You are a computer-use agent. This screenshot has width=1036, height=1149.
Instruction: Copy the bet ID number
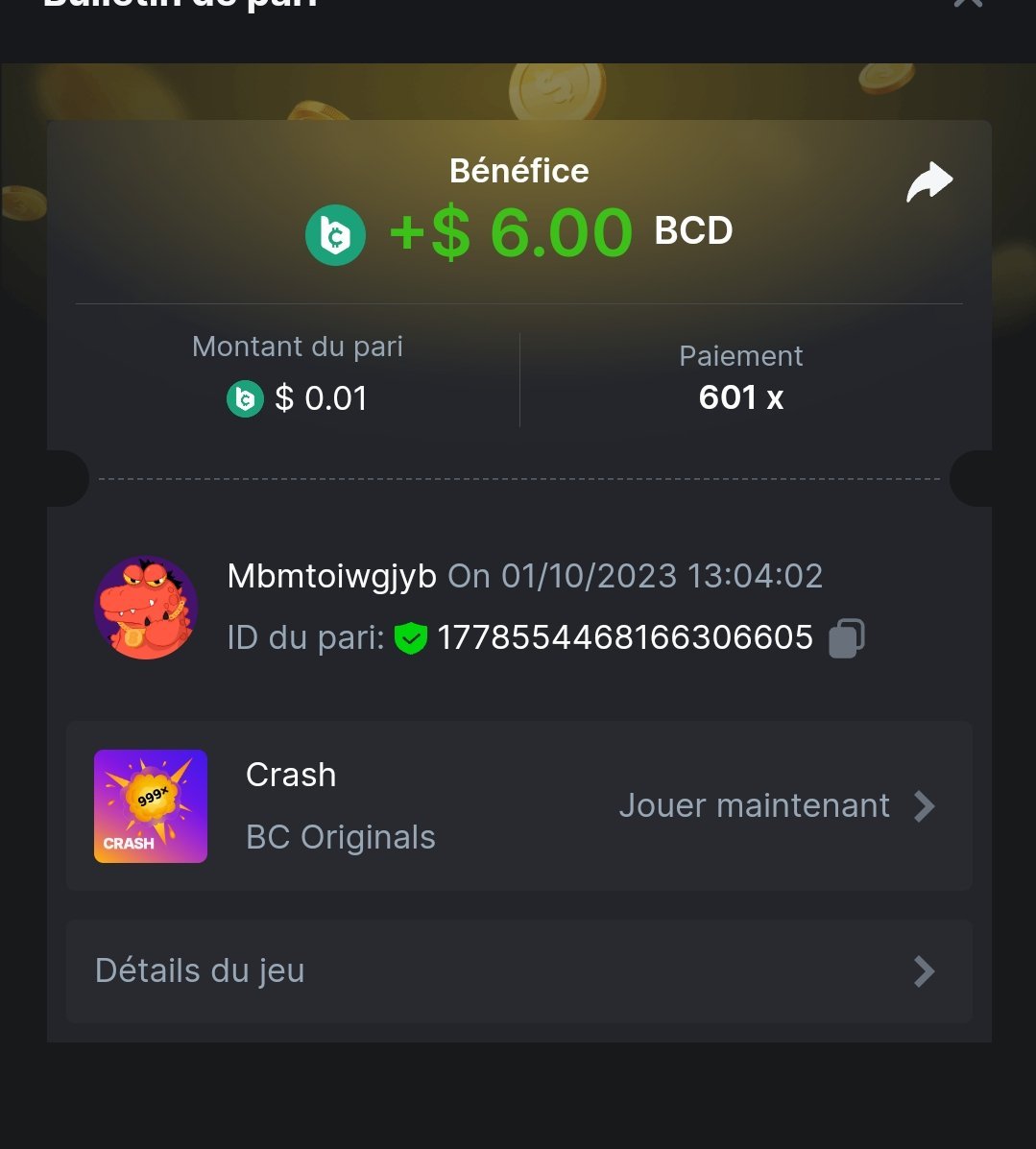[x=846, y=638]
